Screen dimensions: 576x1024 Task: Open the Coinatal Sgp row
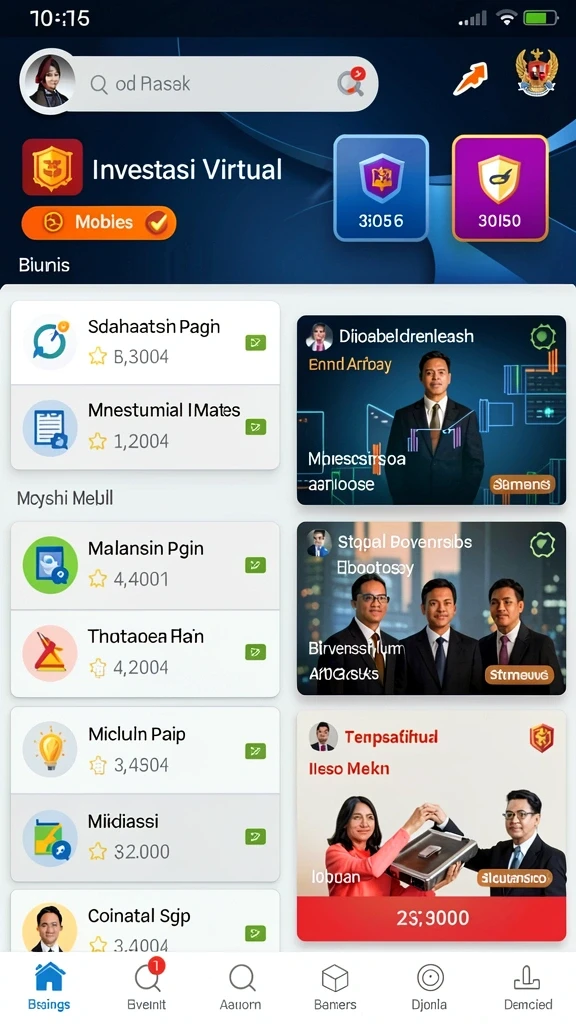[146, 921]
